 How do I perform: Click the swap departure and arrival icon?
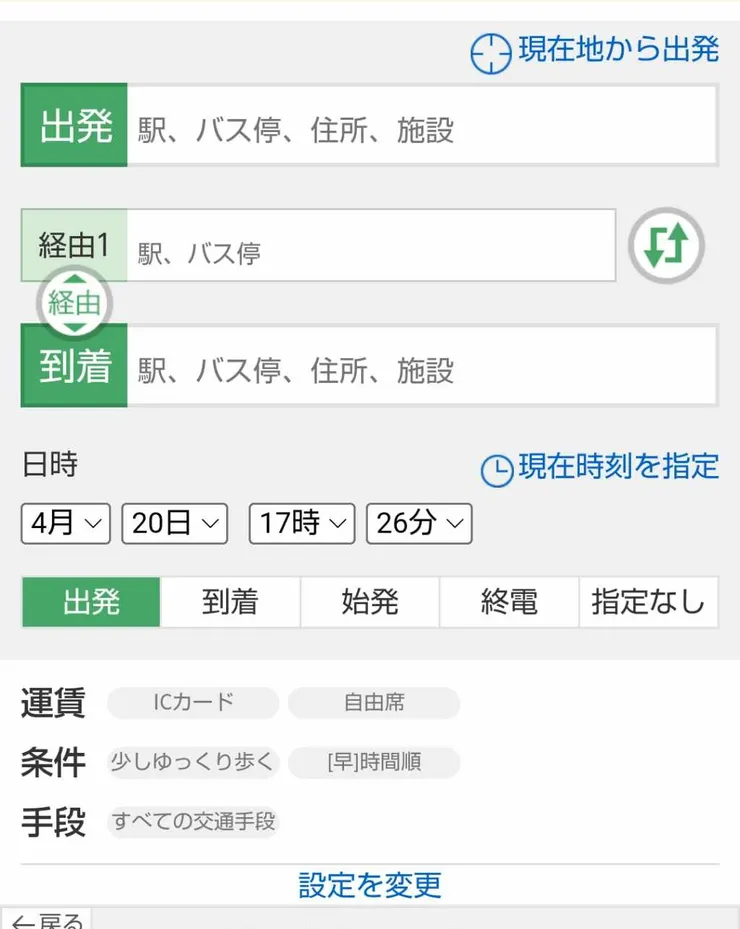665,245
